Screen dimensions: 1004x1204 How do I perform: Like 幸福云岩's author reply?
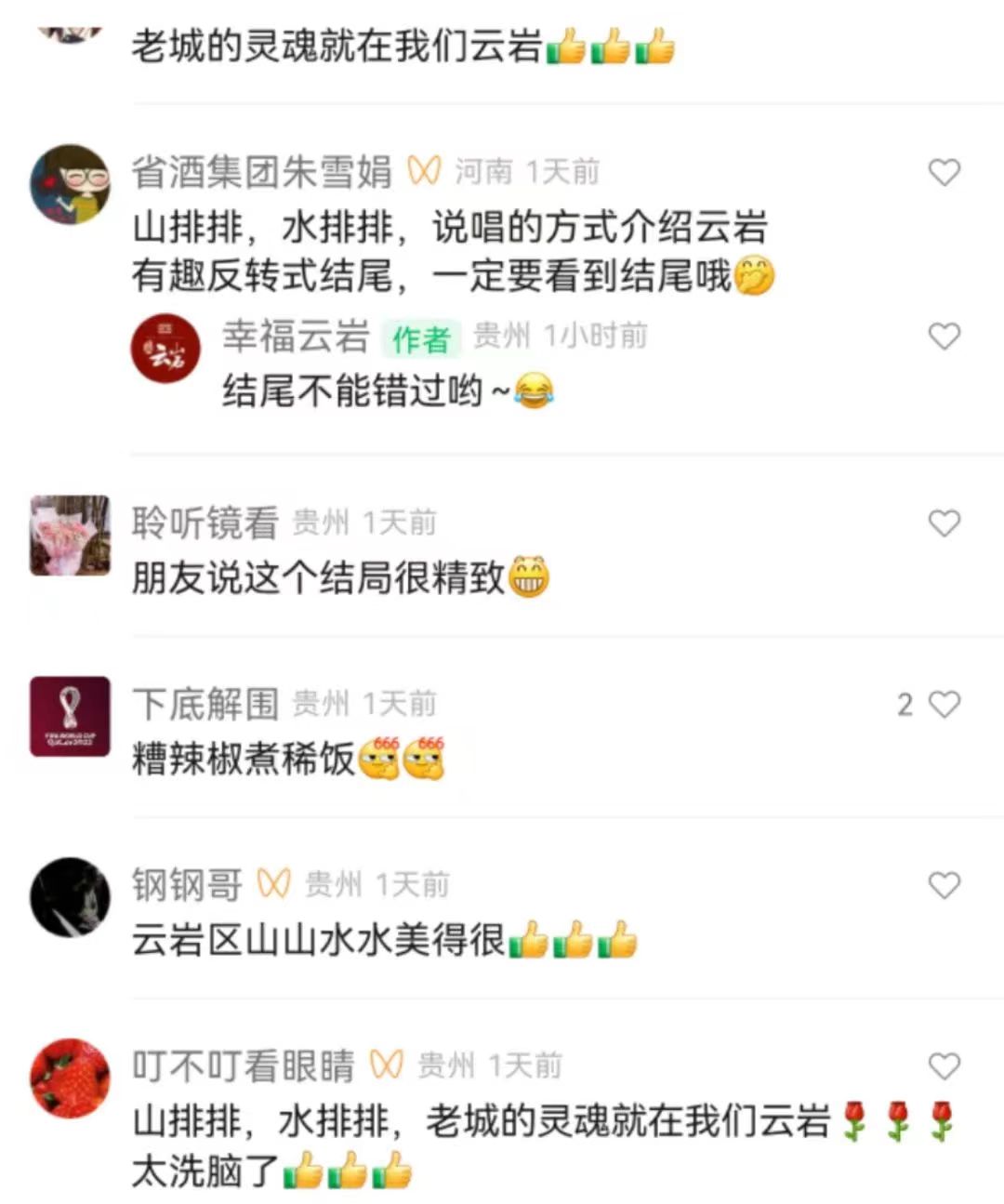(944, 336)
